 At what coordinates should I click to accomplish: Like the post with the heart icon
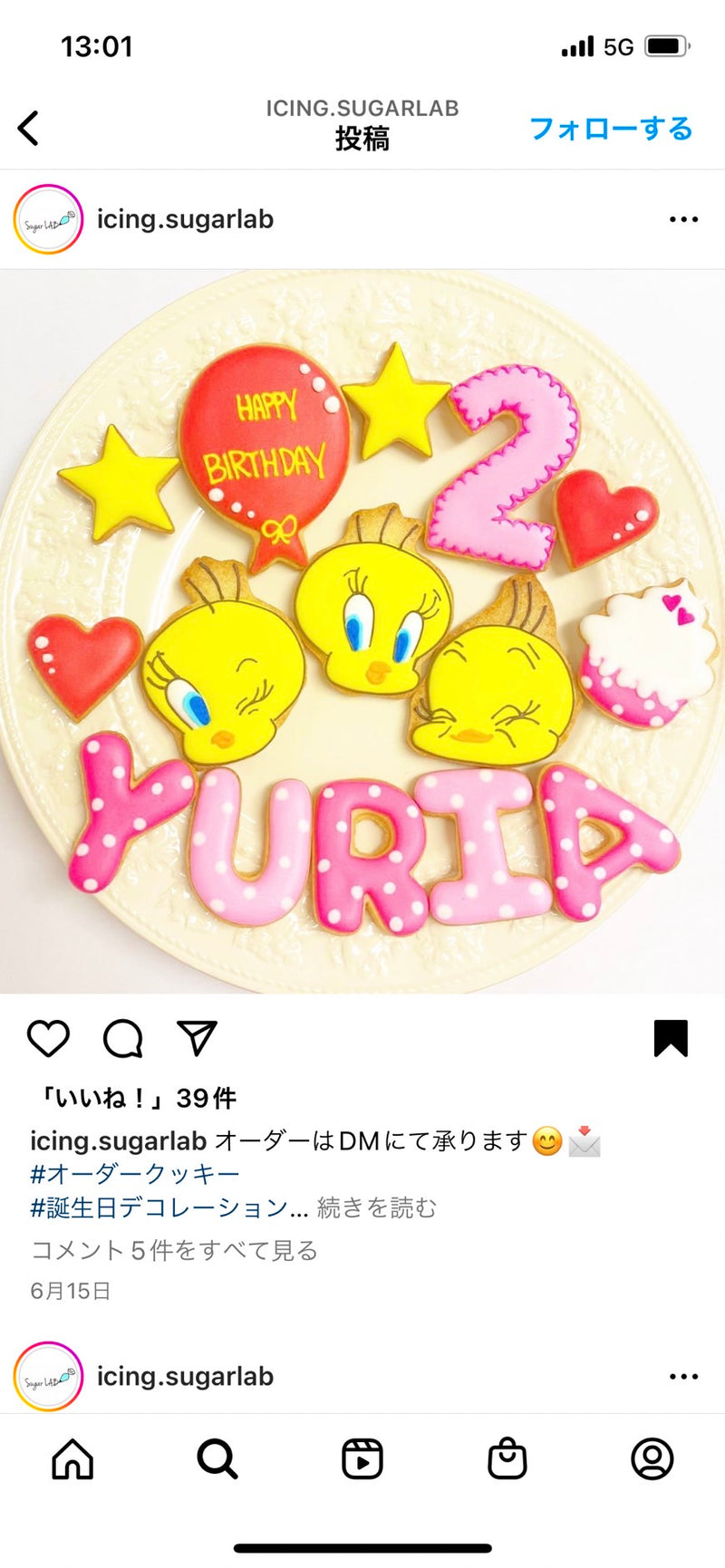click(48, 1040)
